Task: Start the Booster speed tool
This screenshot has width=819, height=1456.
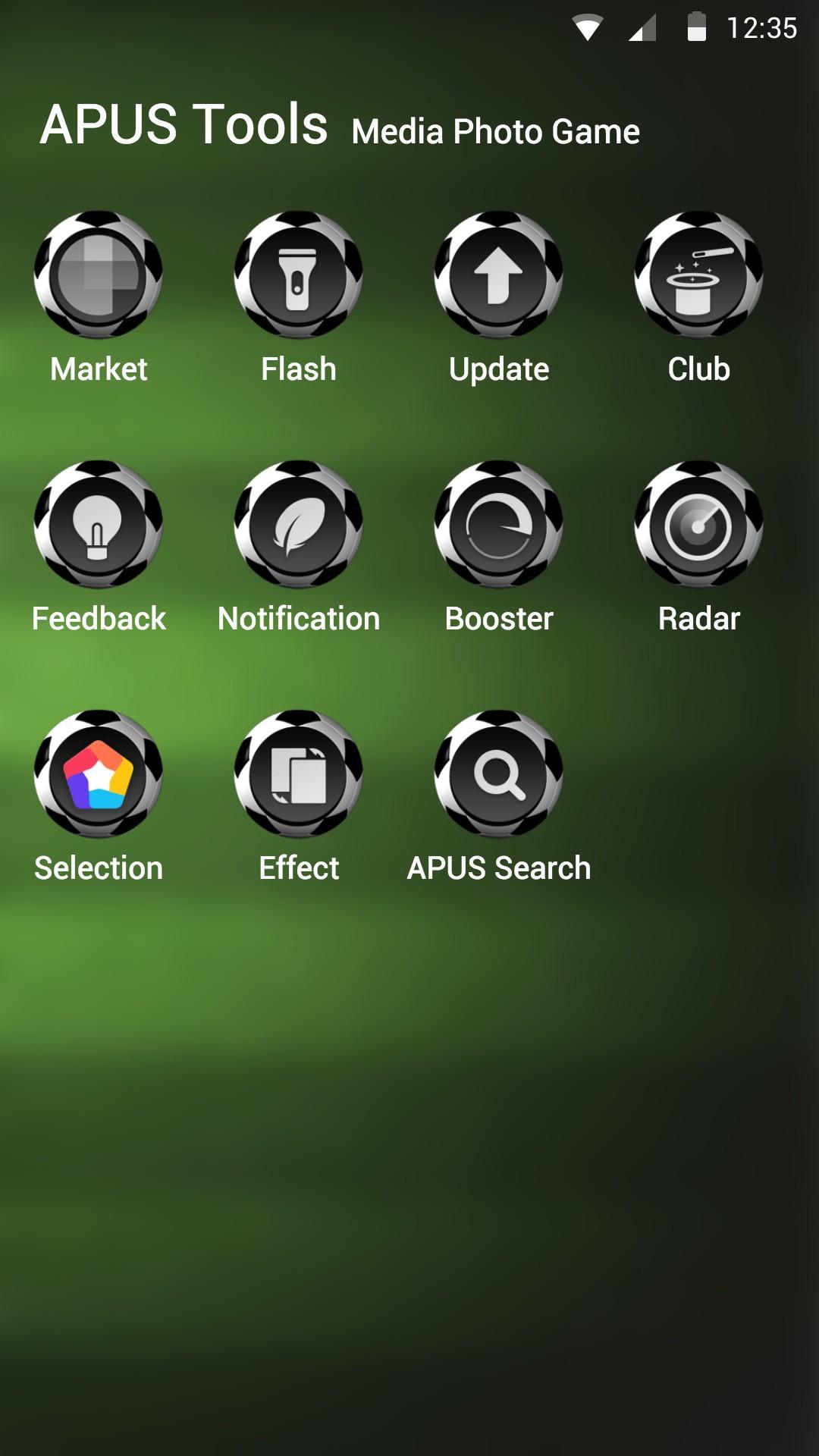Action: coord(499,526)
